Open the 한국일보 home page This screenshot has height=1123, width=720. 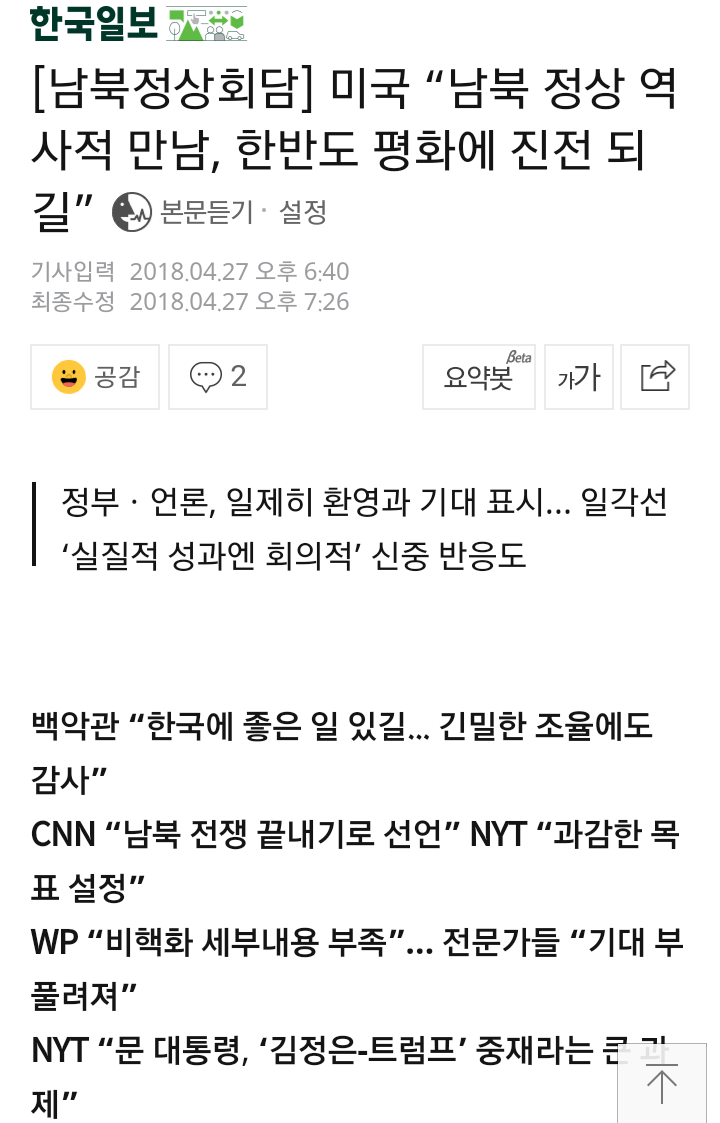coord(94,23)
